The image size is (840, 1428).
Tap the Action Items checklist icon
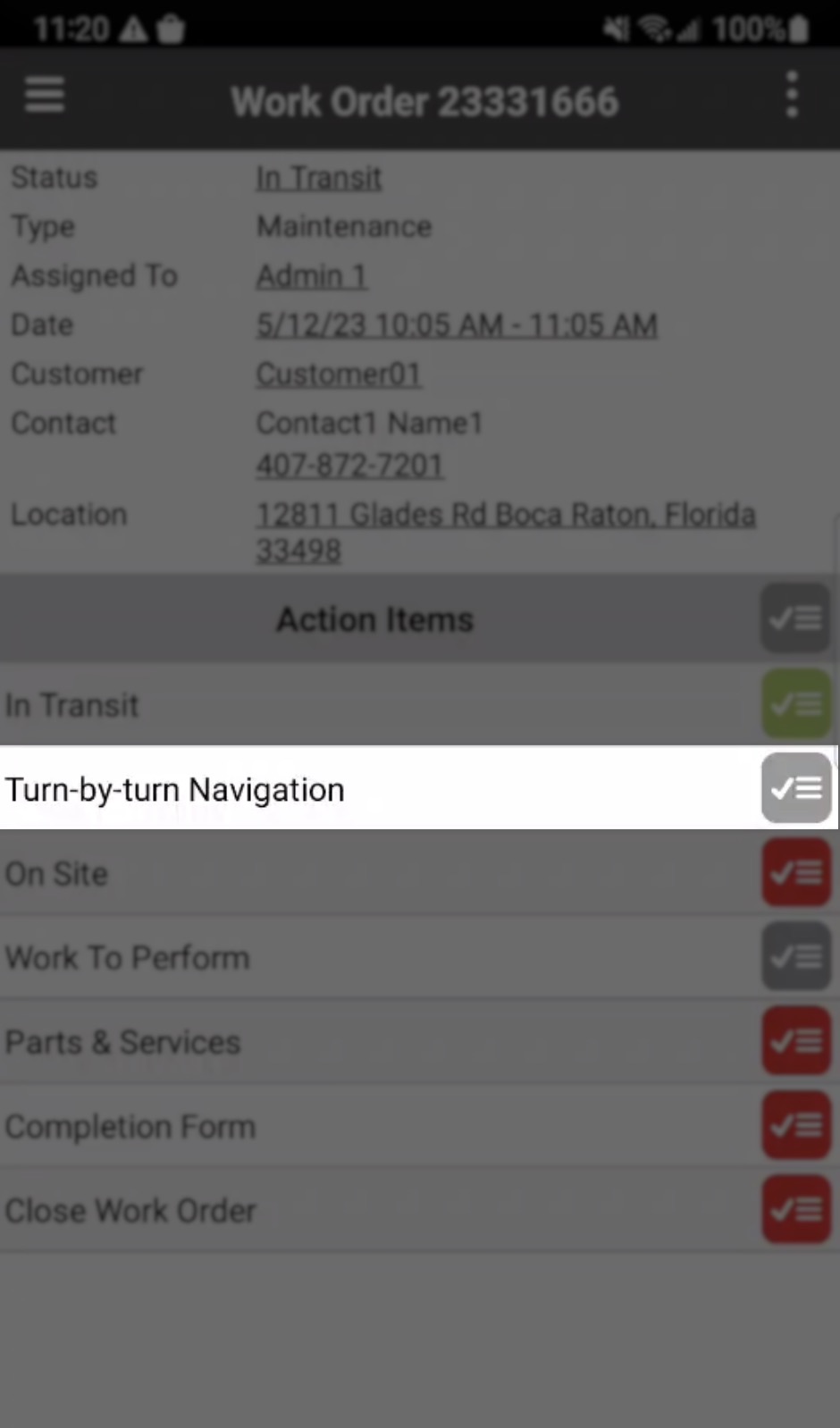click(795, 618)
